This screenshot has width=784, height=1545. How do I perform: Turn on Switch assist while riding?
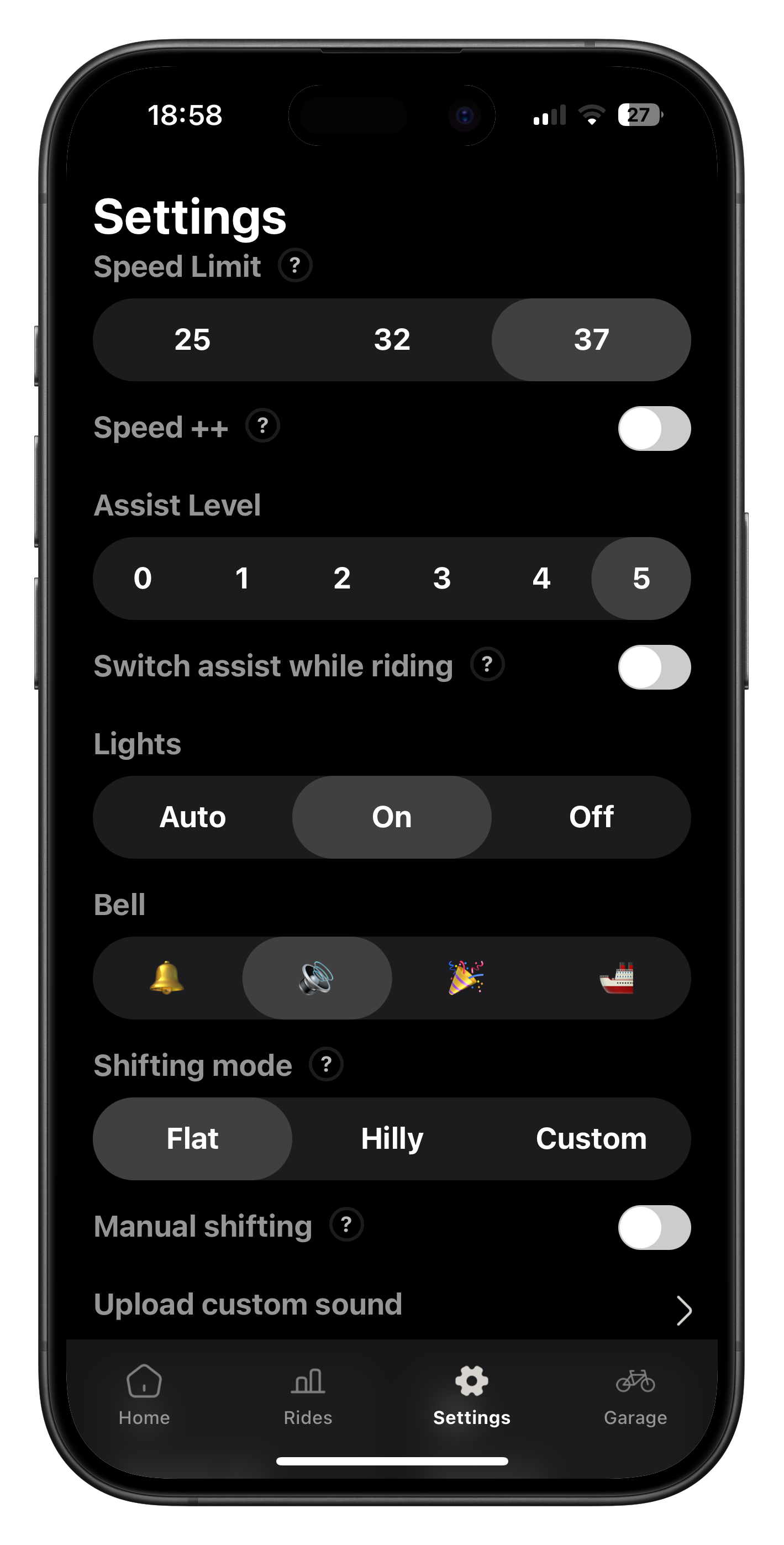(654, 667)
